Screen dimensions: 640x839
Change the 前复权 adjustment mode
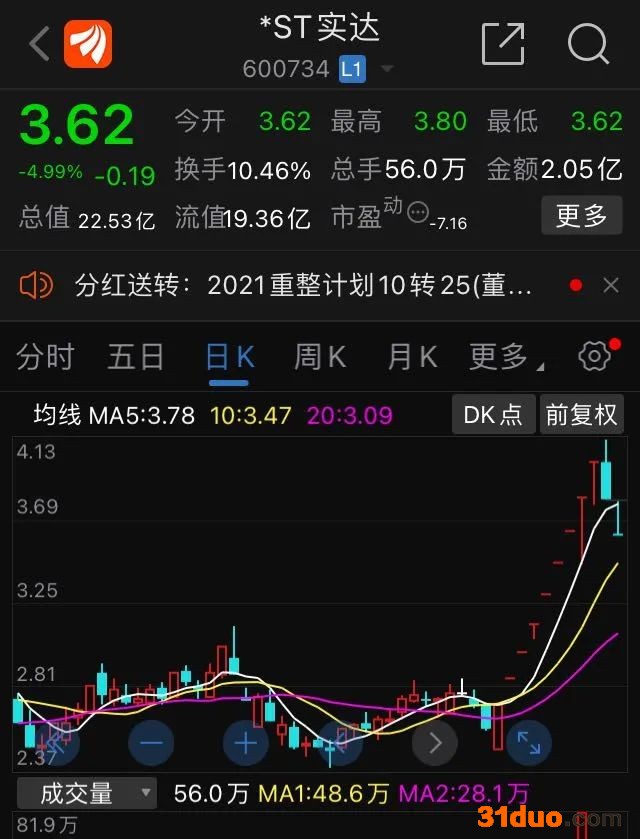[582, 415]
